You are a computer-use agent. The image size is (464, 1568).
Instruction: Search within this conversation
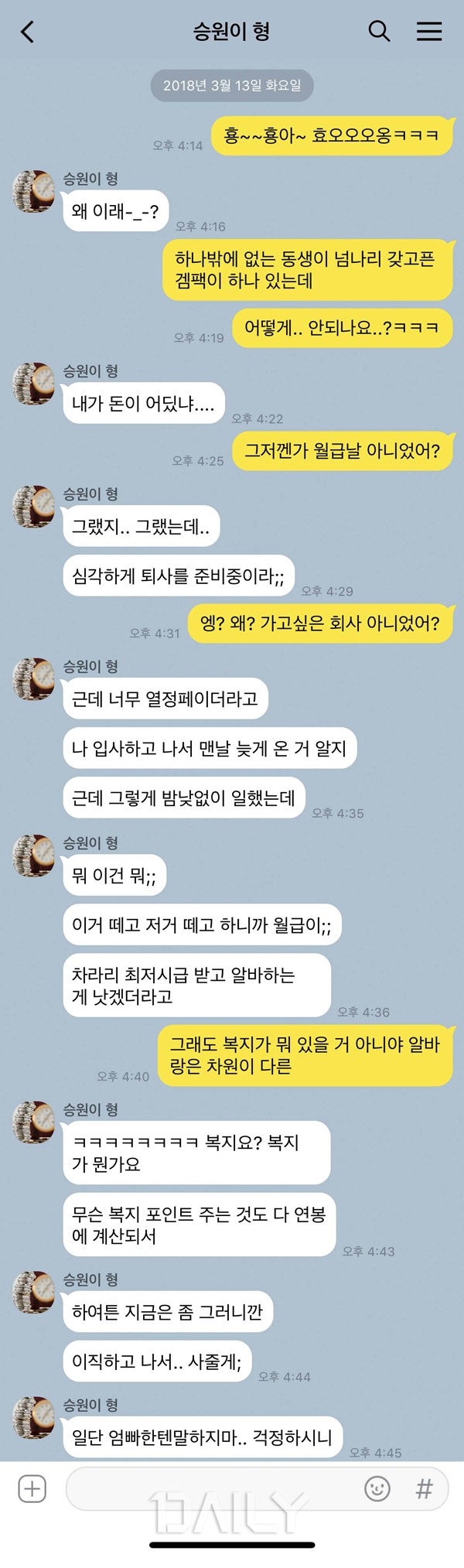378,31
